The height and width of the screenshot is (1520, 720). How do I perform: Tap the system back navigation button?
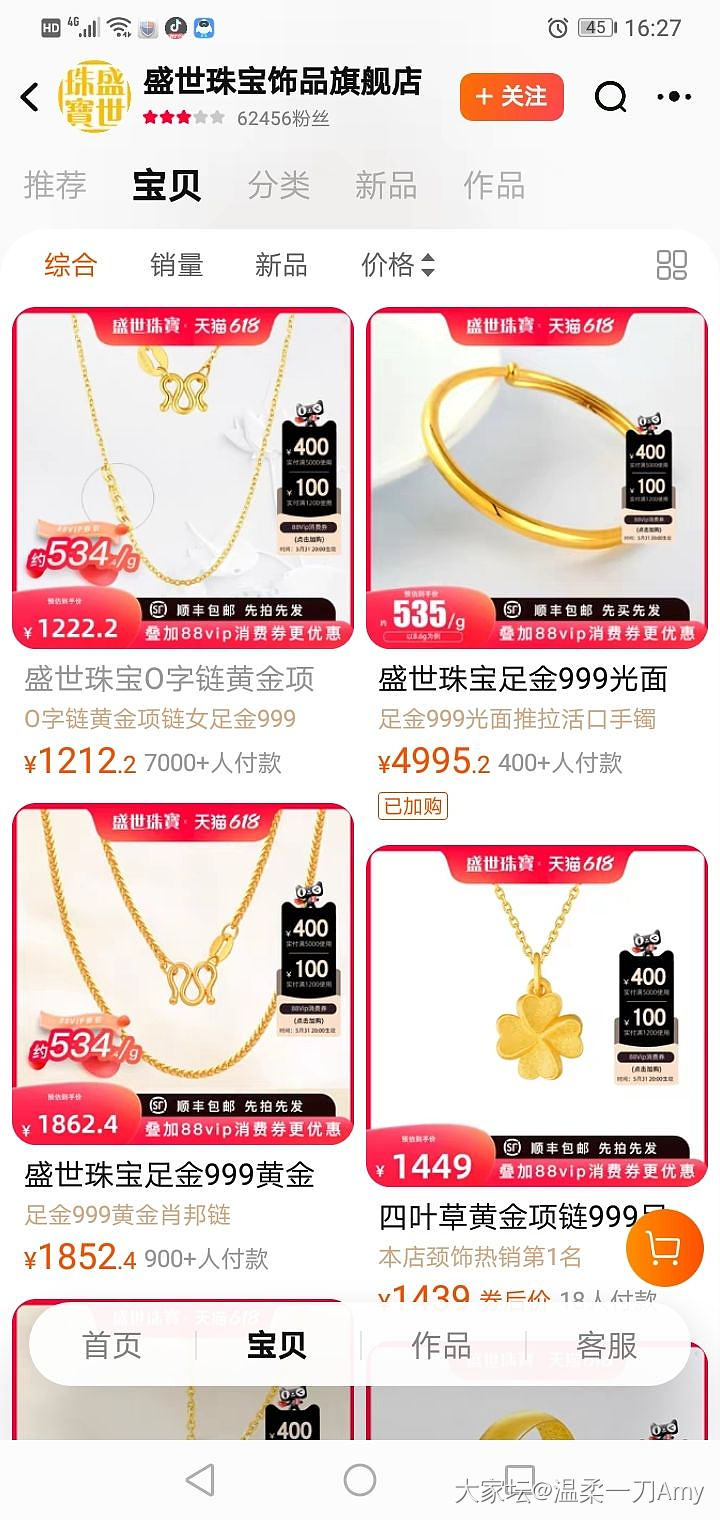tap(201, 1479)
